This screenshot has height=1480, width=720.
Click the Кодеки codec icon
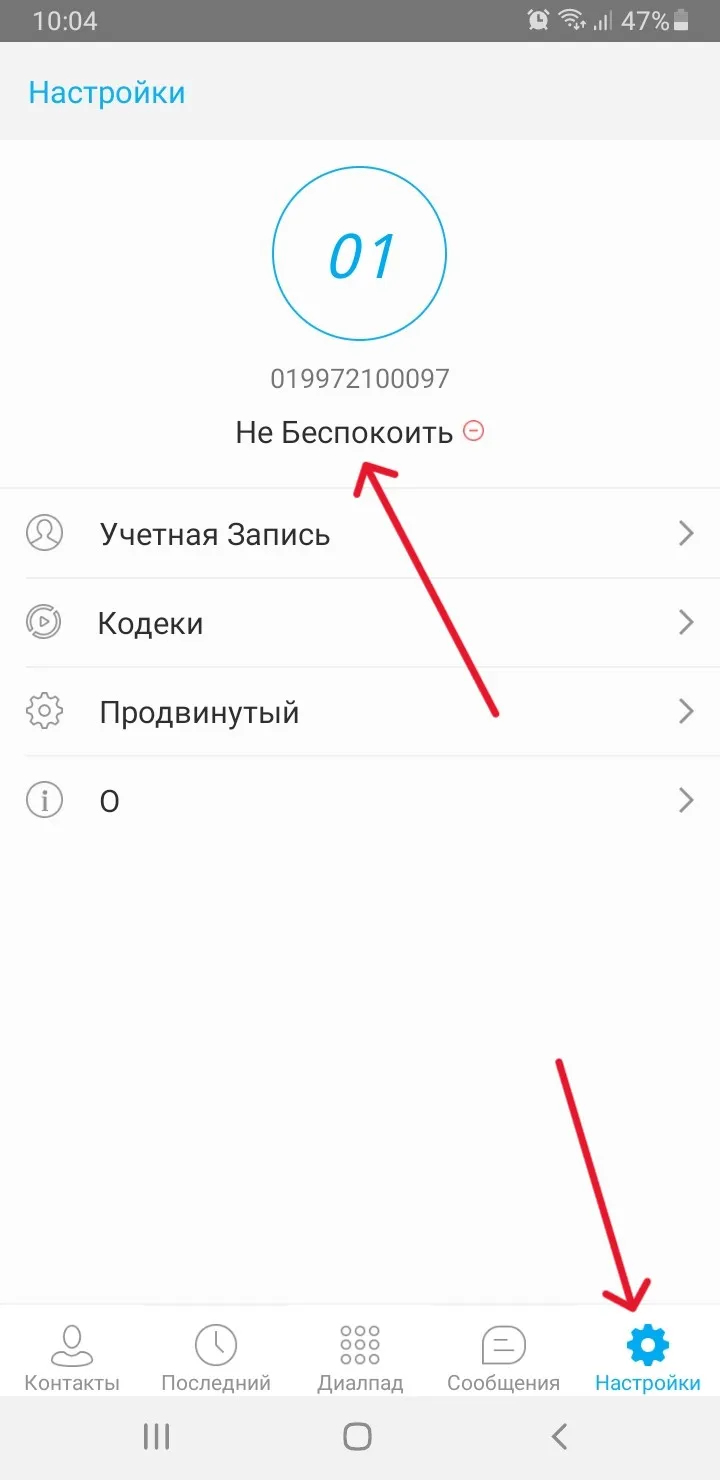tap(44, 622)
